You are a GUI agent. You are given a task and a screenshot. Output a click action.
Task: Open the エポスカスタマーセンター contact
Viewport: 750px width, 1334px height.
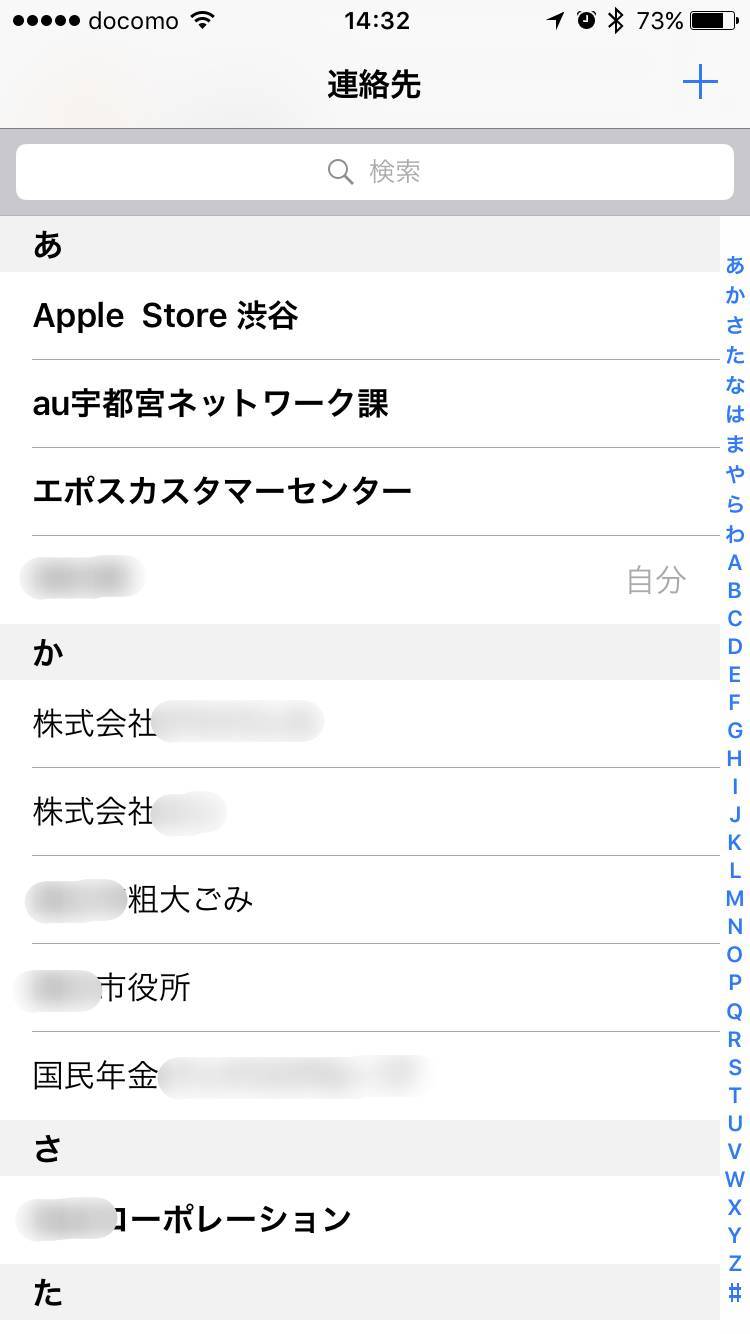(360, 491)
